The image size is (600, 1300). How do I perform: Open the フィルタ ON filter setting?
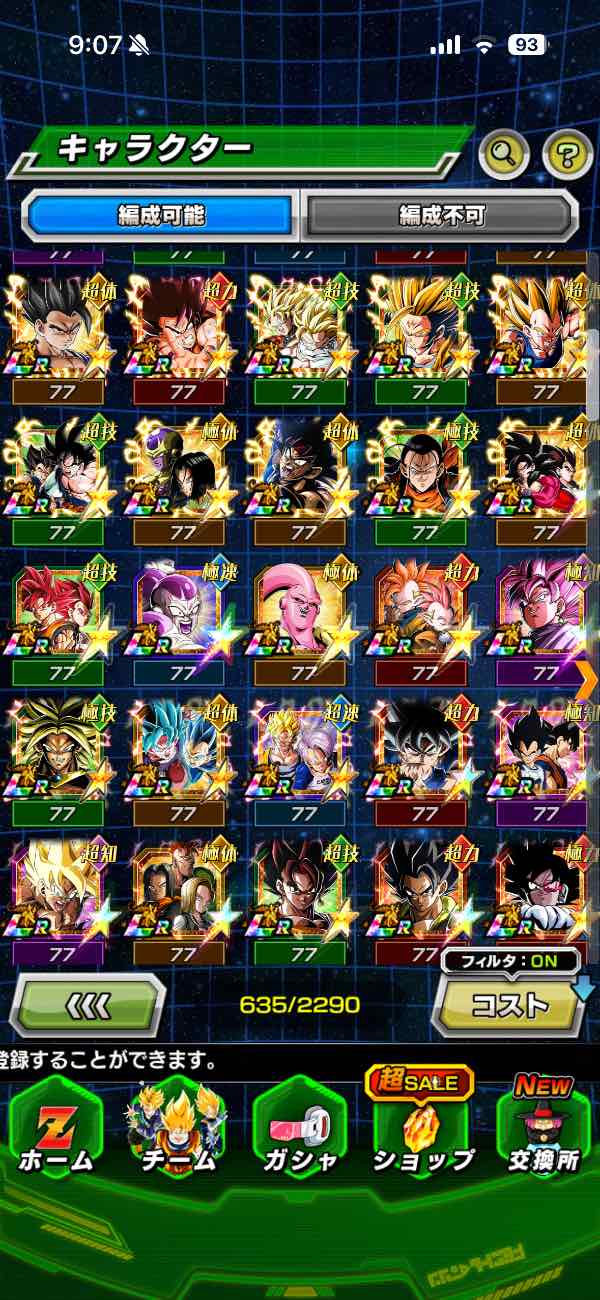510,962
